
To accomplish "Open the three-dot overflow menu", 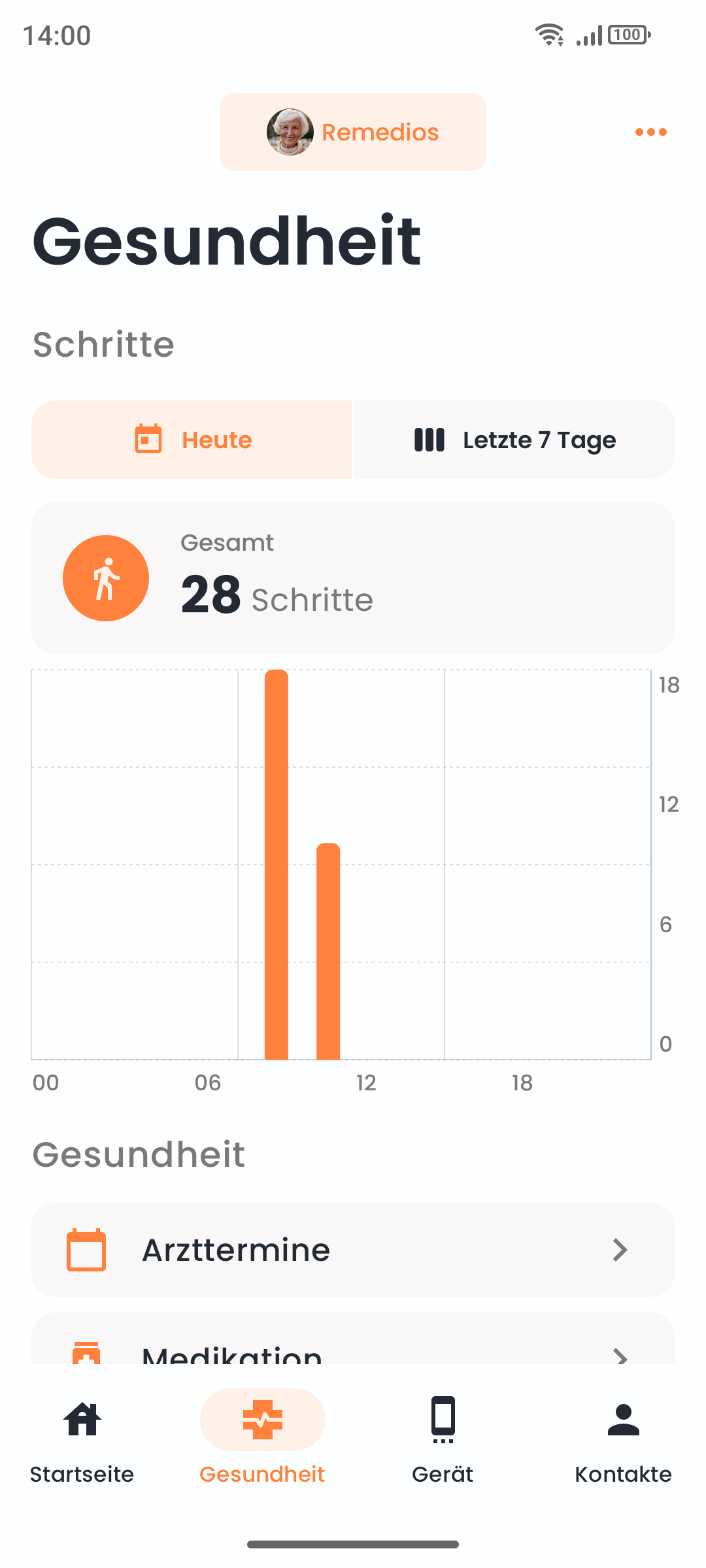I will 650,132.
